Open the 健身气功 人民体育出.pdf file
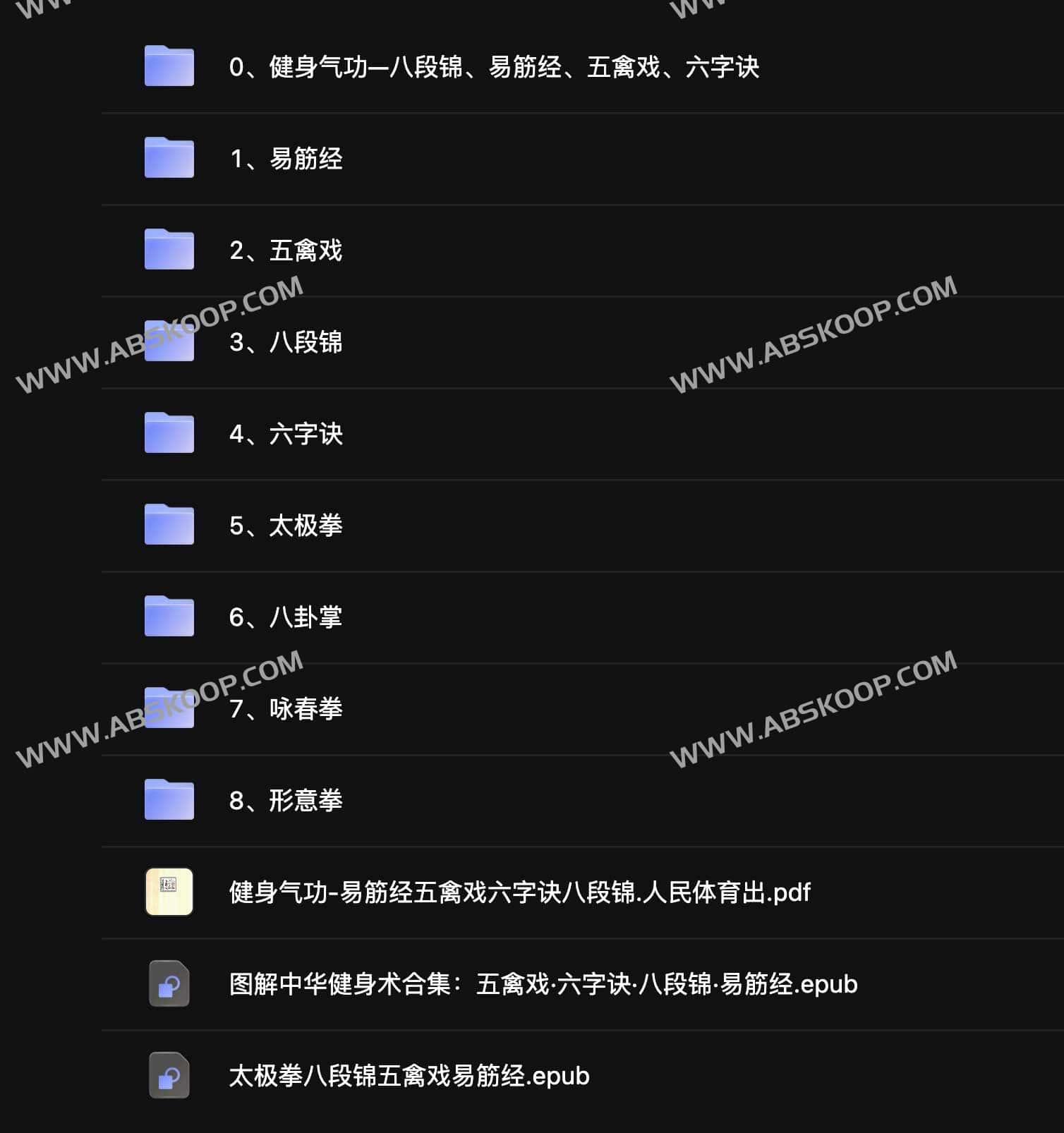This screenshot has width=1064, height=1133. 519,892
